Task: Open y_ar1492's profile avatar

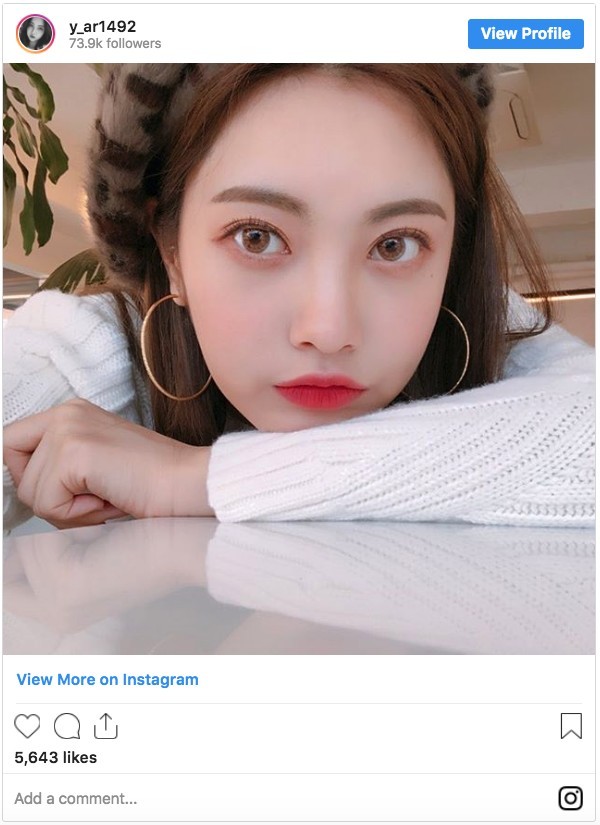Action: (35, 33)
